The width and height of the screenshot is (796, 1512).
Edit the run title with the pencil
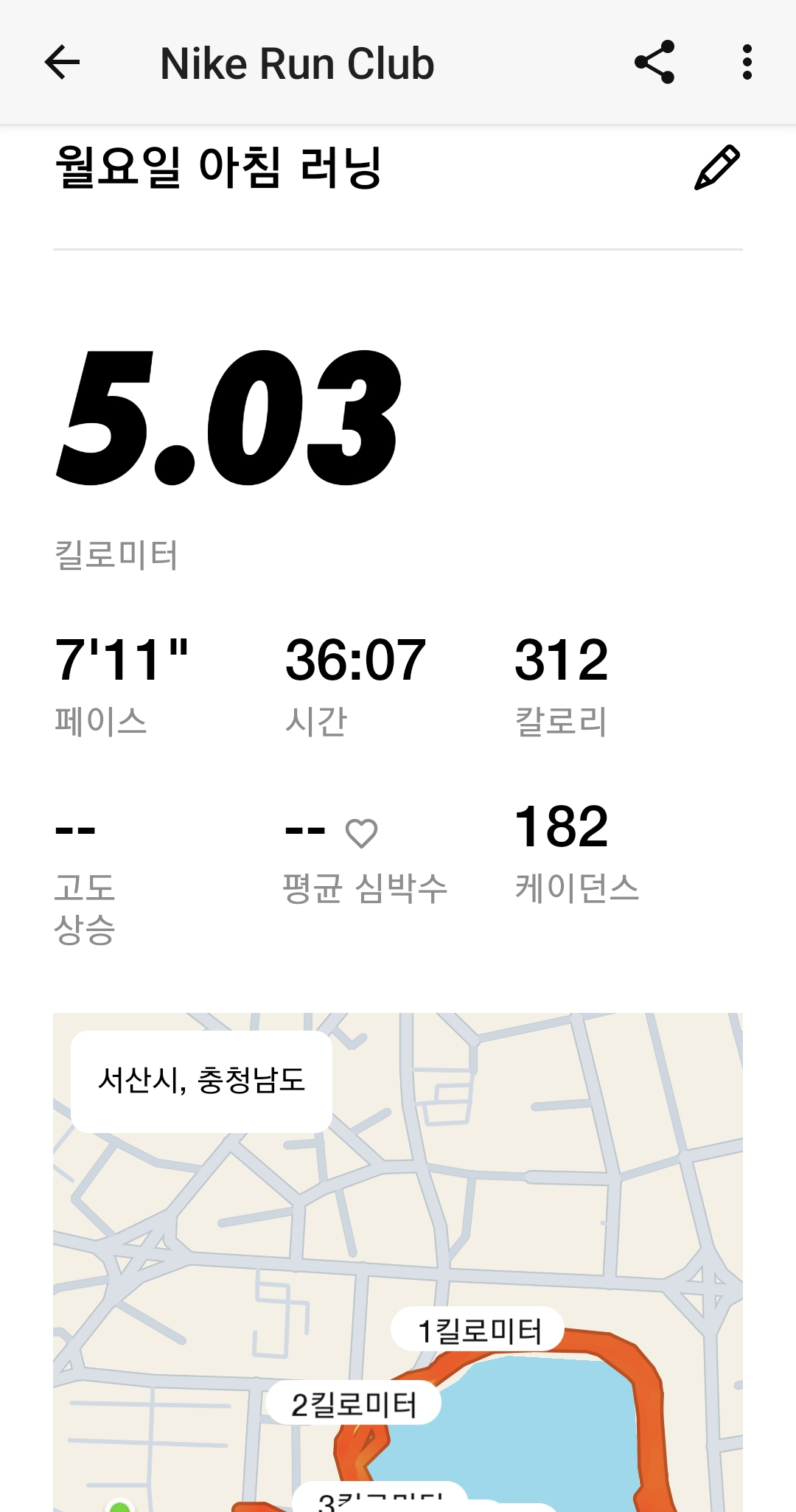click(716, 168)
